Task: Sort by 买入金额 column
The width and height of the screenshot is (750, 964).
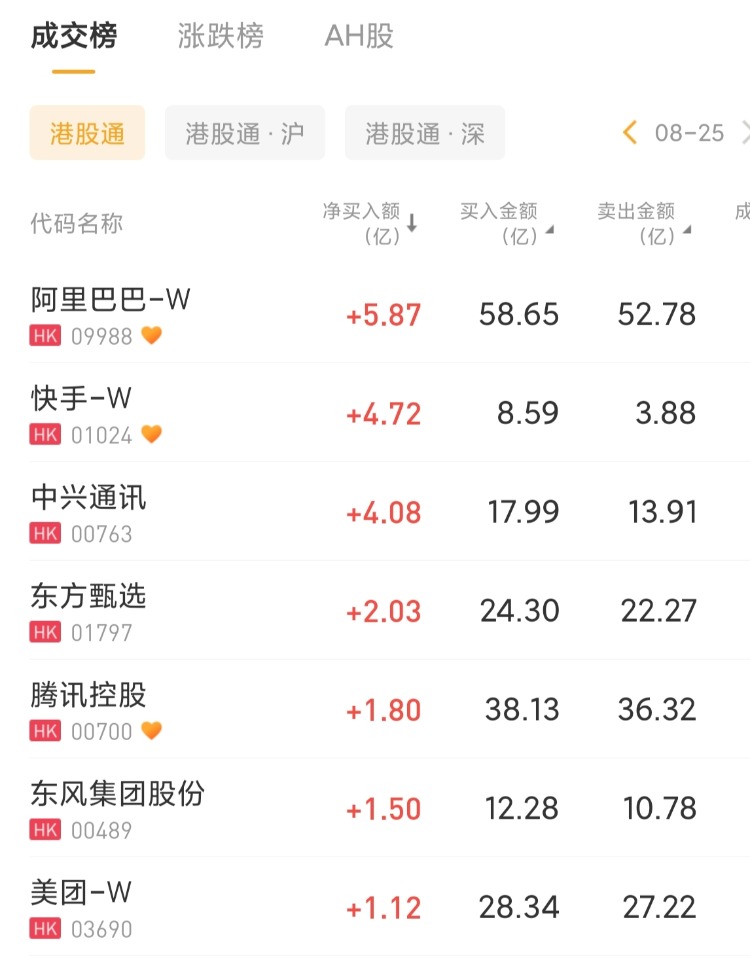Action: pyautogui.click(x=506, y=223)
